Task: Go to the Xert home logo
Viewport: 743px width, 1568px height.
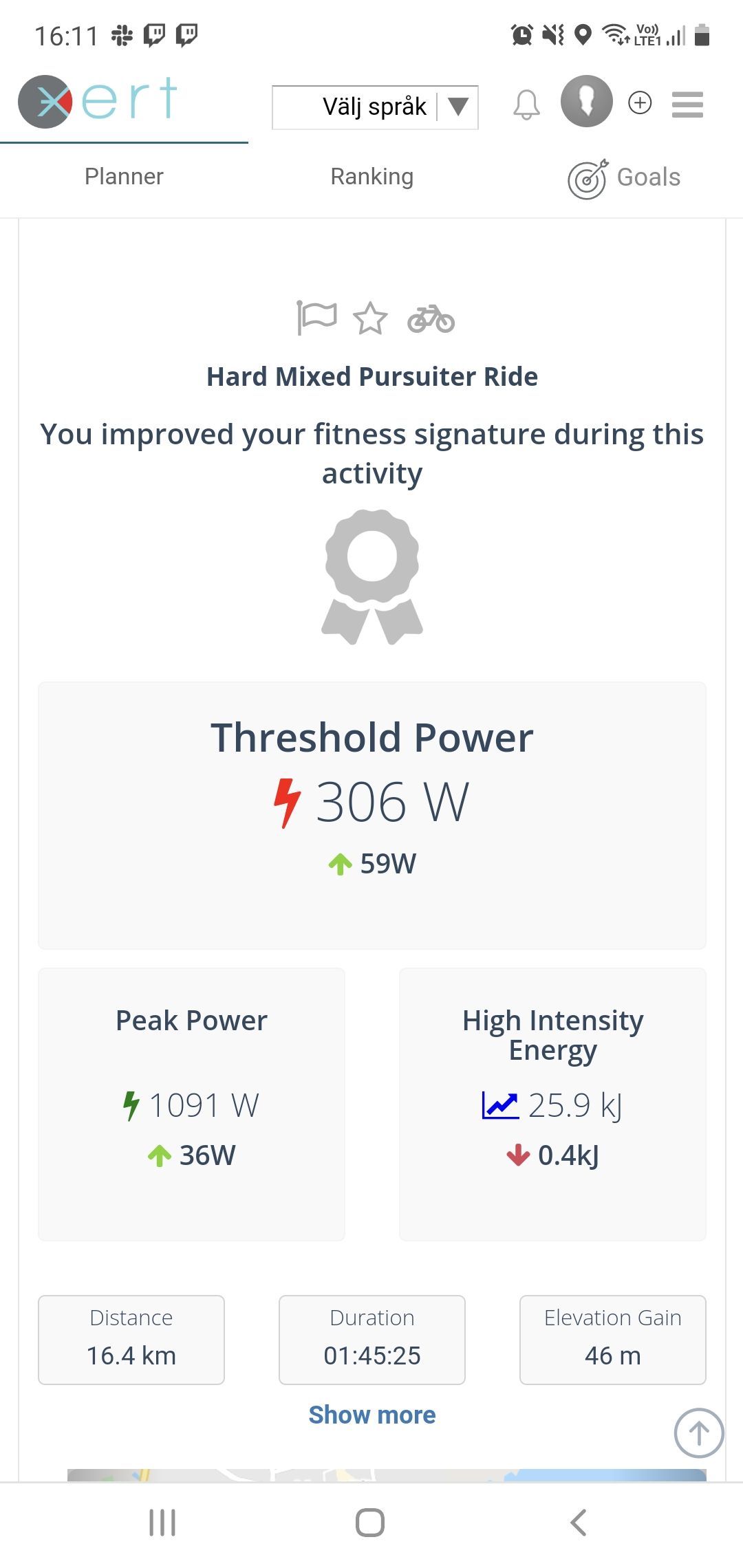Action: click(x=98, y=101)
